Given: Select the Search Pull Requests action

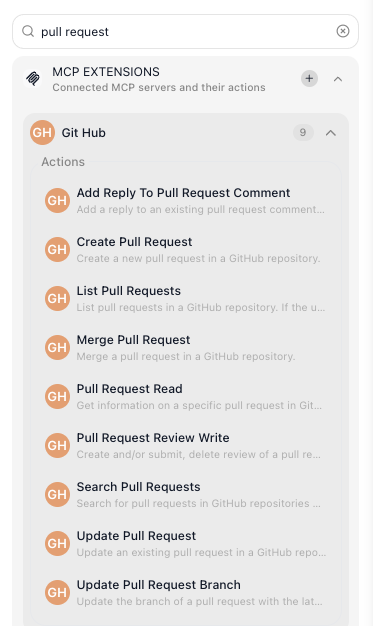Looking at the screenshot, I should tap(185, 495).
